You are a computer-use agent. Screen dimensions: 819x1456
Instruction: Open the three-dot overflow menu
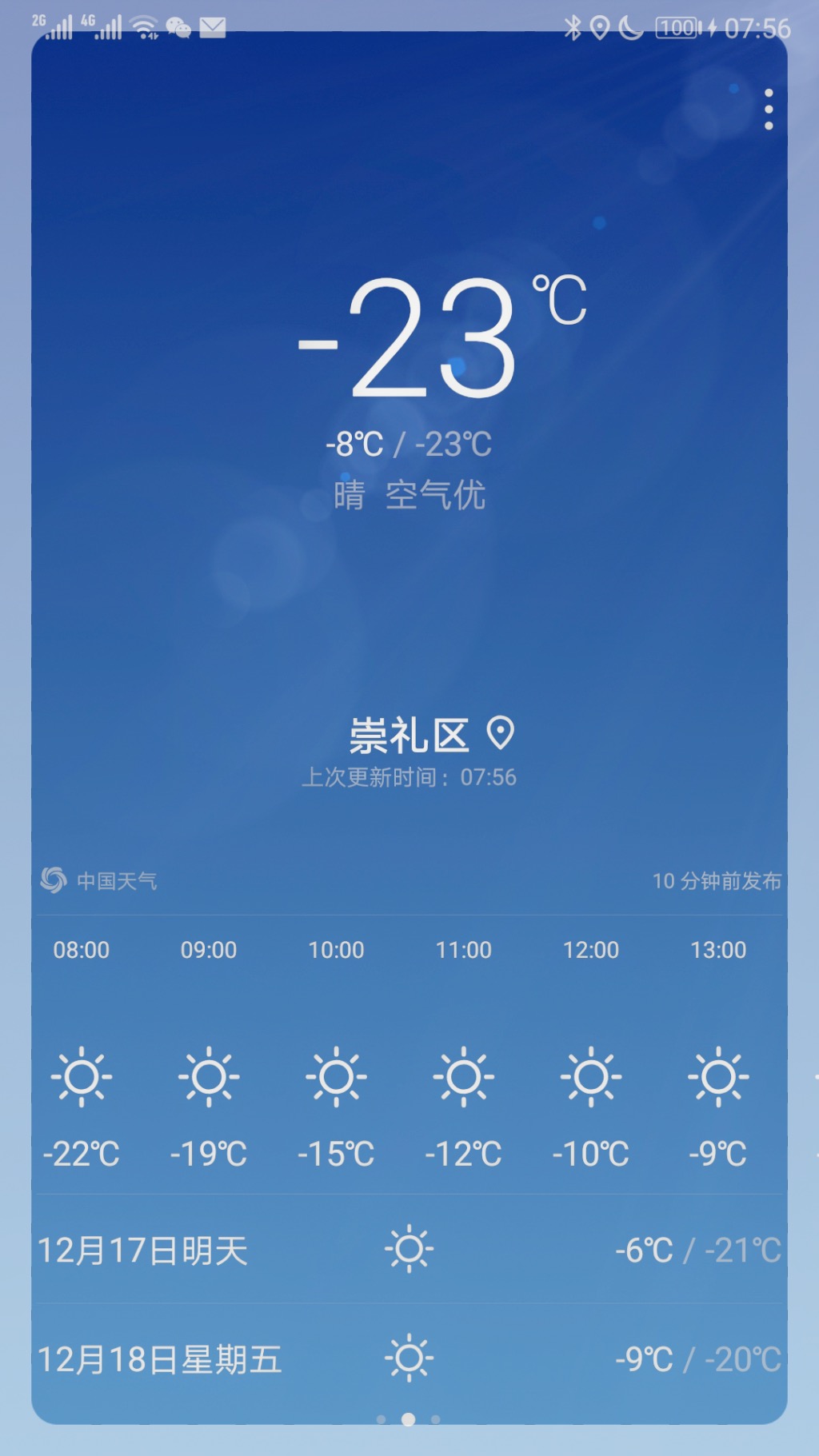[x=768, y=110]
